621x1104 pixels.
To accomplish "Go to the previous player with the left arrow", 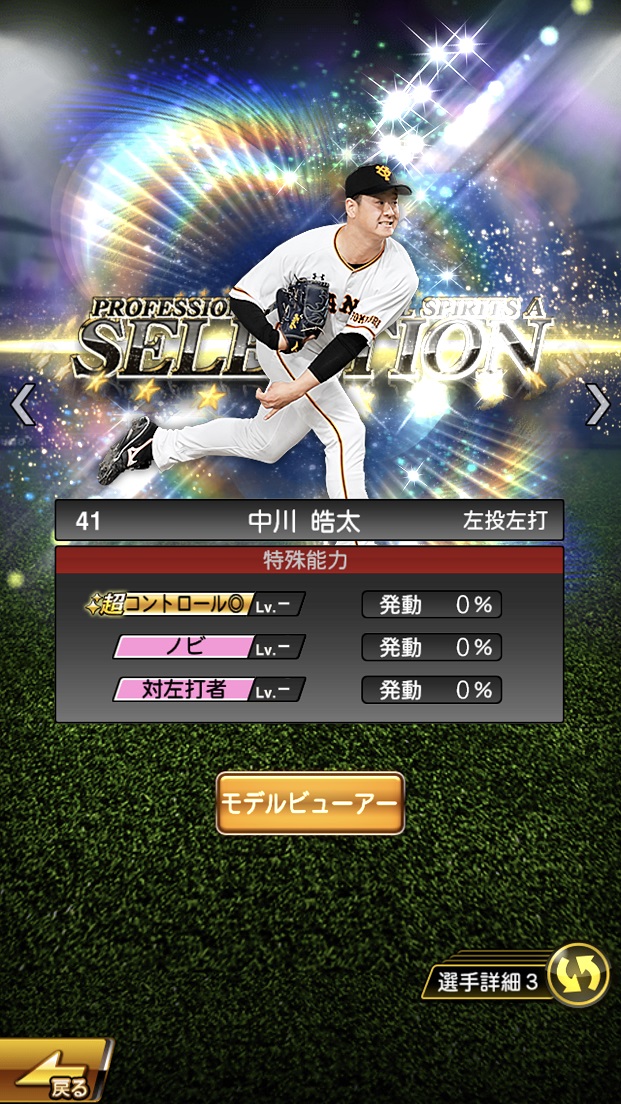I will pos(22,405).
